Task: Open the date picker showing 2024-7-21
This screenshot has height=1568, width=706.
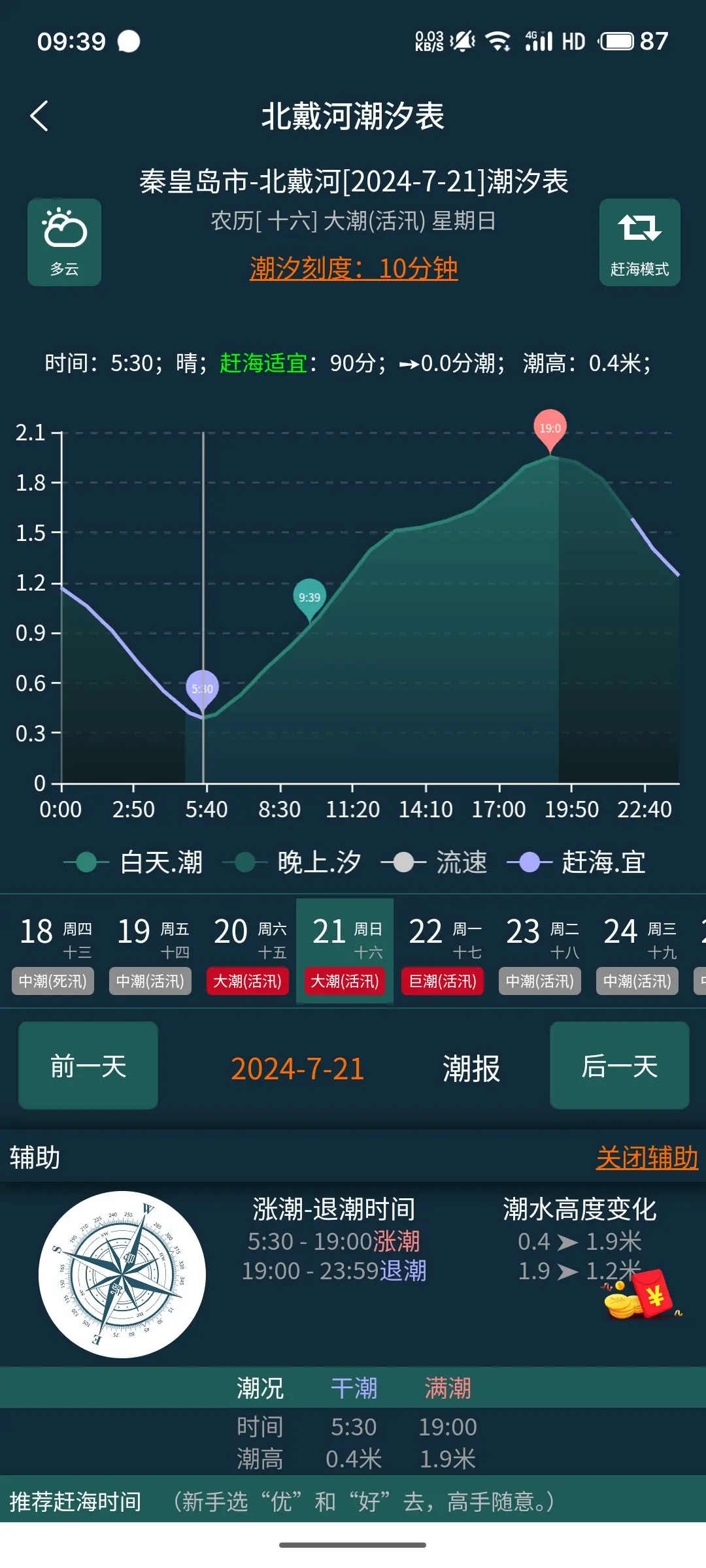Action: pyautogui.click(x=297, y=1069)
